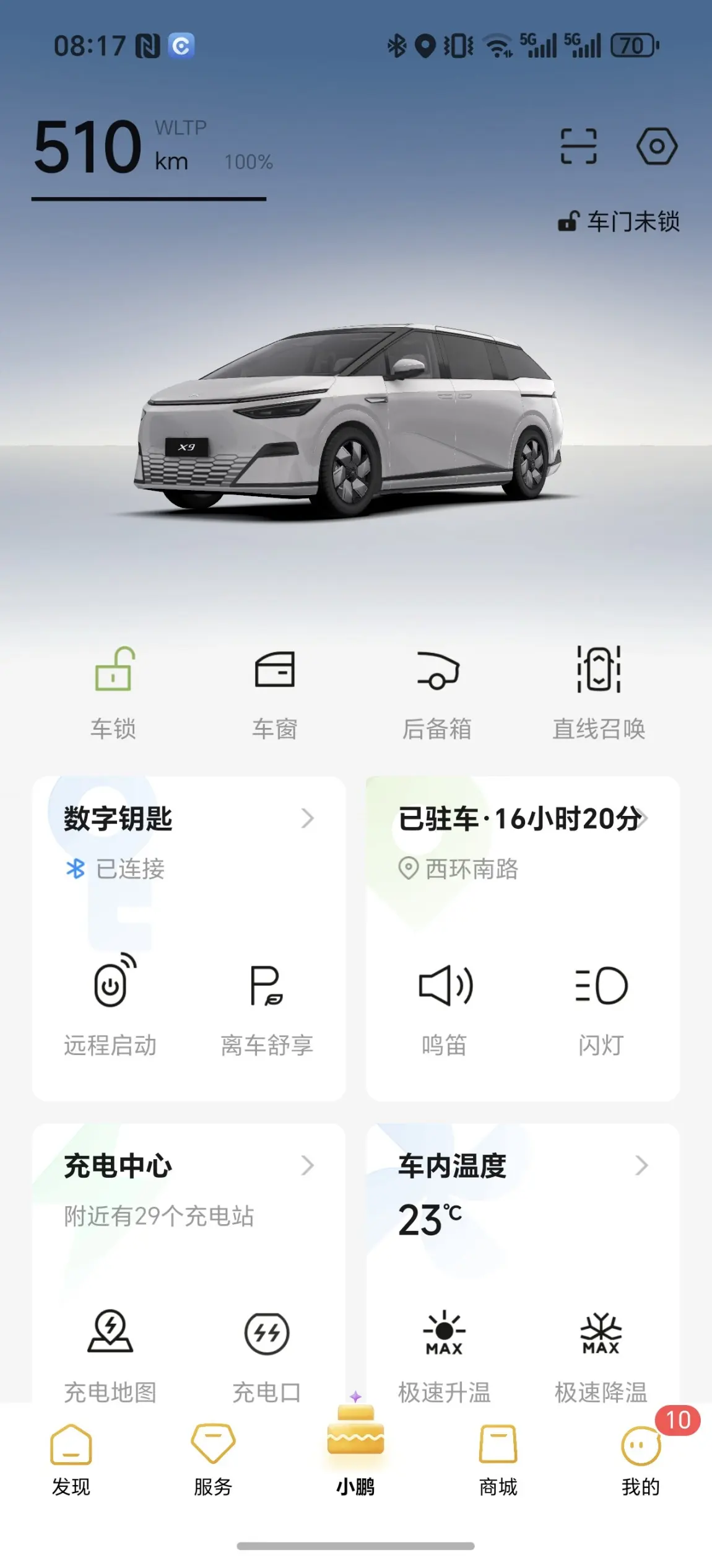The image size is (712, 1568).
Task: Open the 充电口 charge port
Action: pos(267,1354)
